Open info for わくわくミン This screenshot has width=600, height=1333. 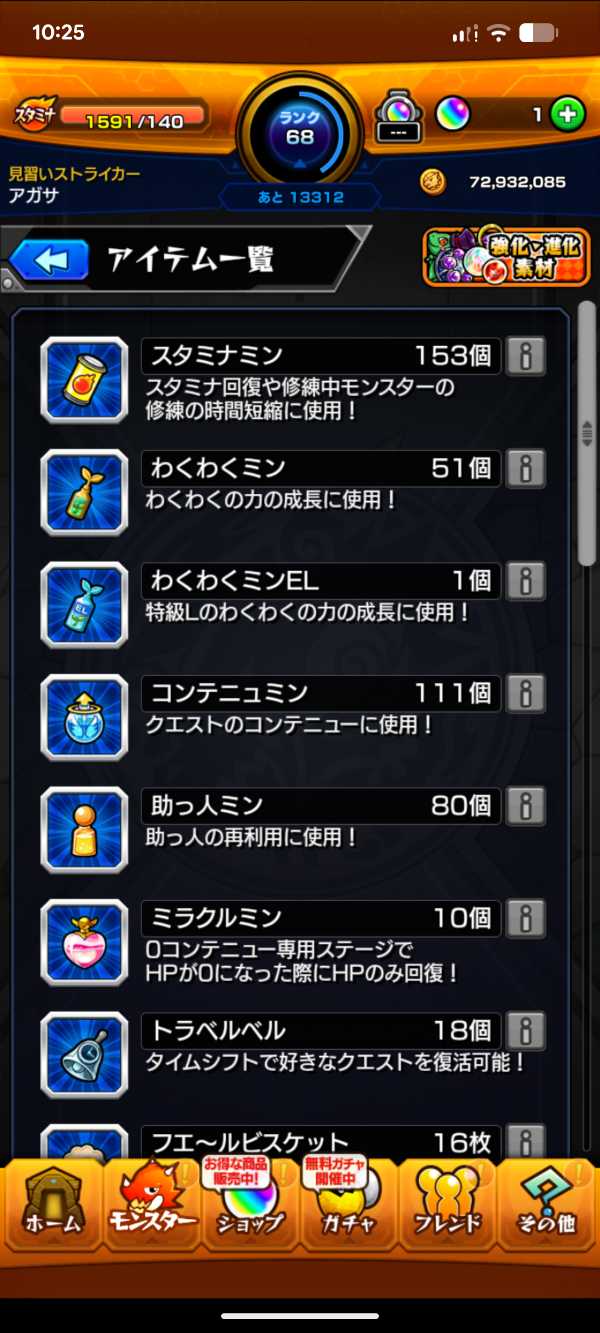524,467
